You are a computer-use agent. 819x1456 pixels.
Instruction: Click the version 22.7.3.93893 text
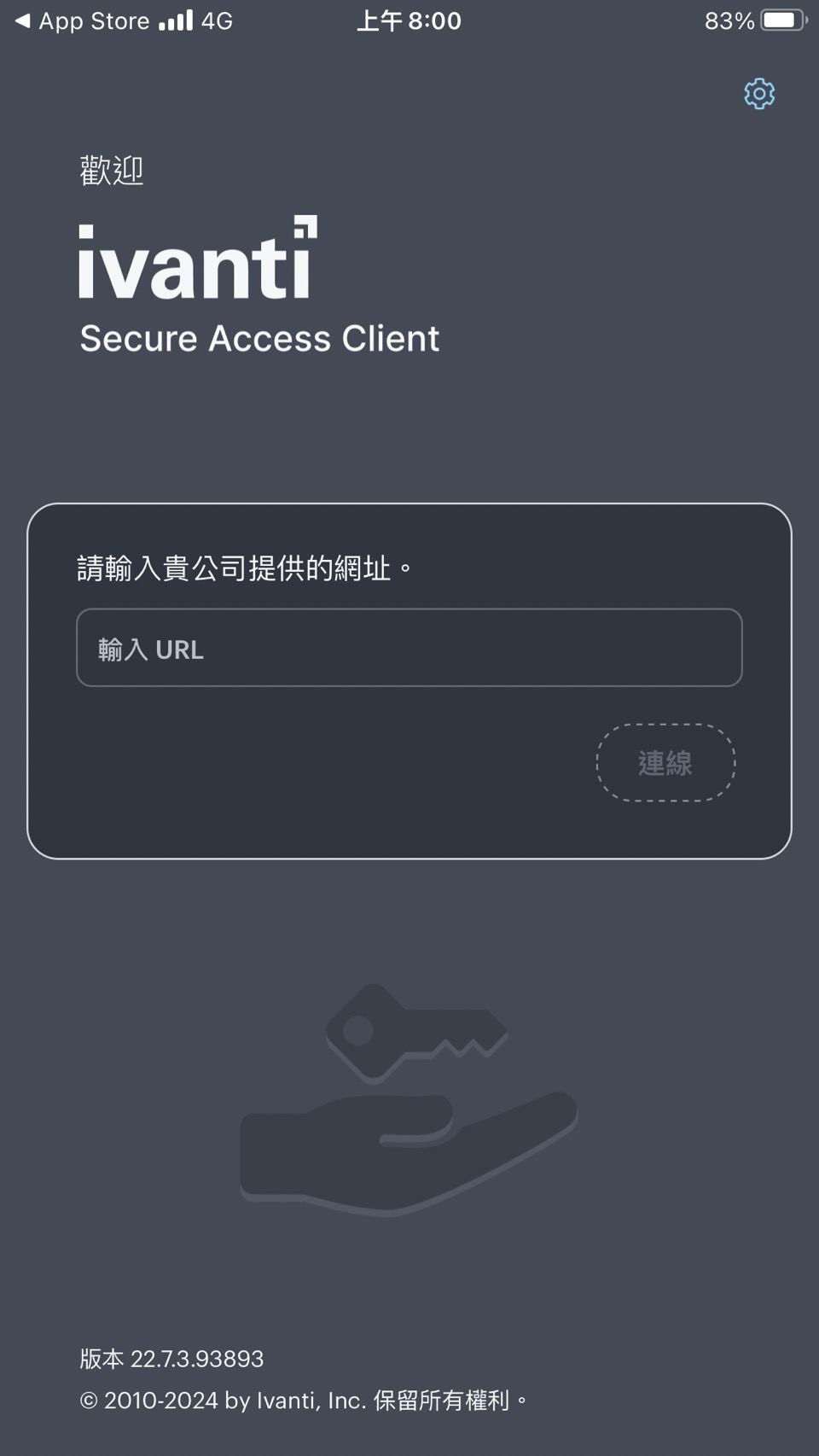pyautogui.click(x=171, y=1359)
